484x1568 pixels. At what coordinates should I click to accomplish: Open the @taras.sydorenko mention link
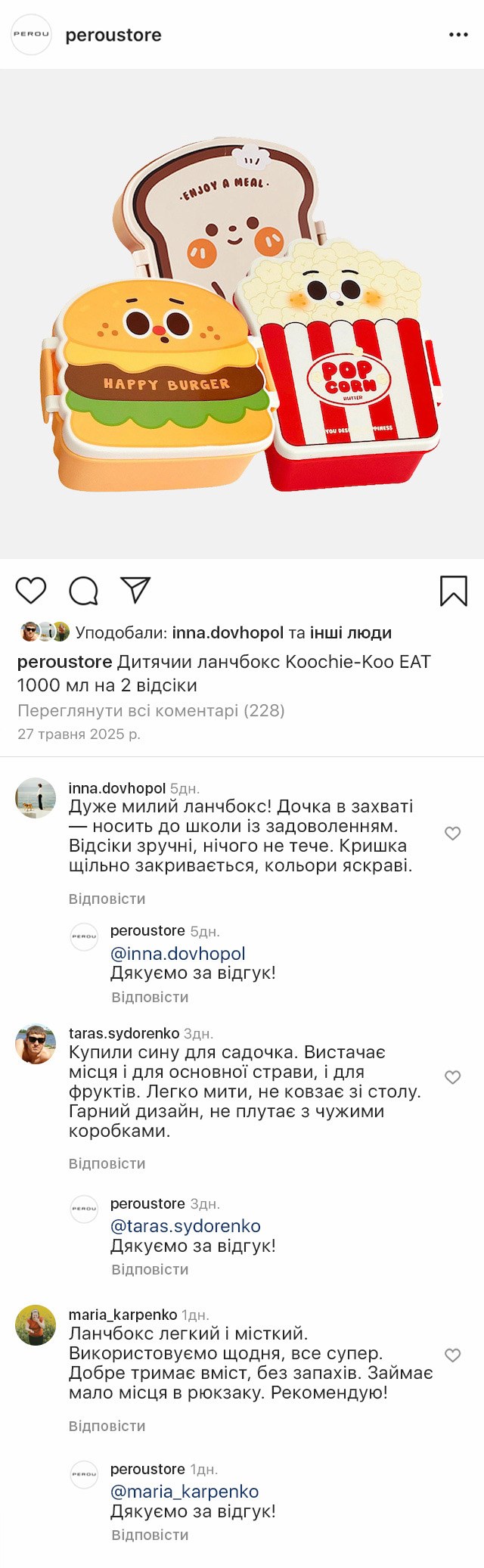185,1226
